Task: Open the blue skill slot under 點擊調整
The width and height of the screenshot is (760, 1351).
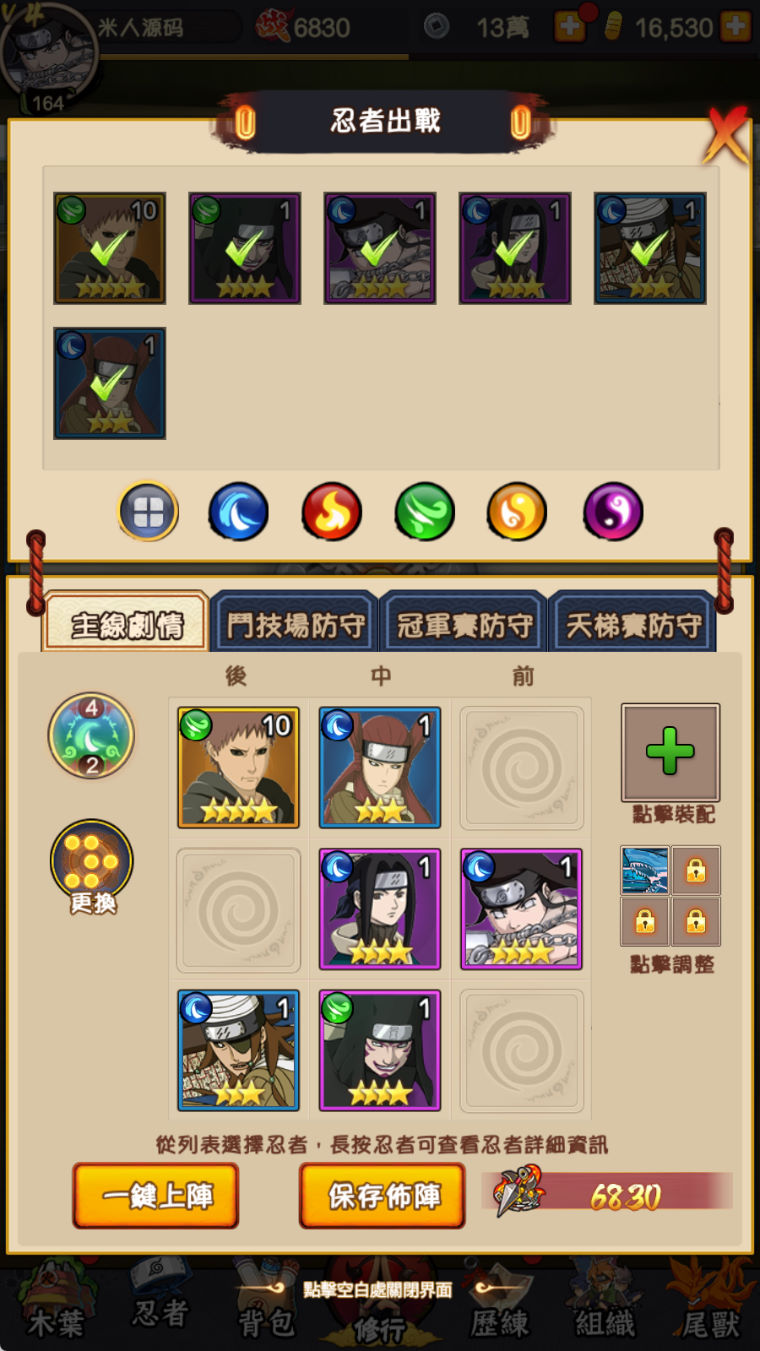Action: [x=645, y=870]
